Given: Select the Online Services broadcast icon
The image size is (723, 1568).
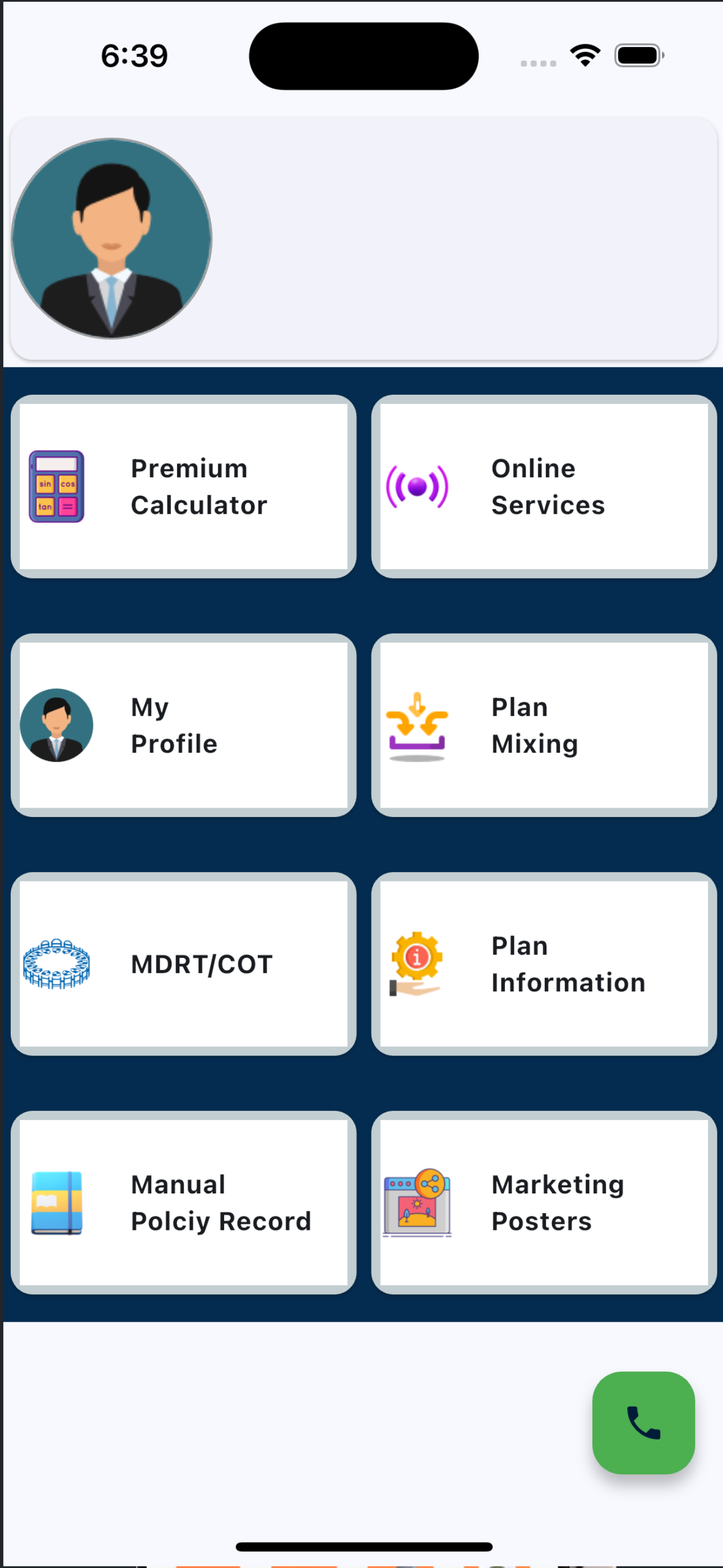Looking at the screenshot, I should click(417, 487).
